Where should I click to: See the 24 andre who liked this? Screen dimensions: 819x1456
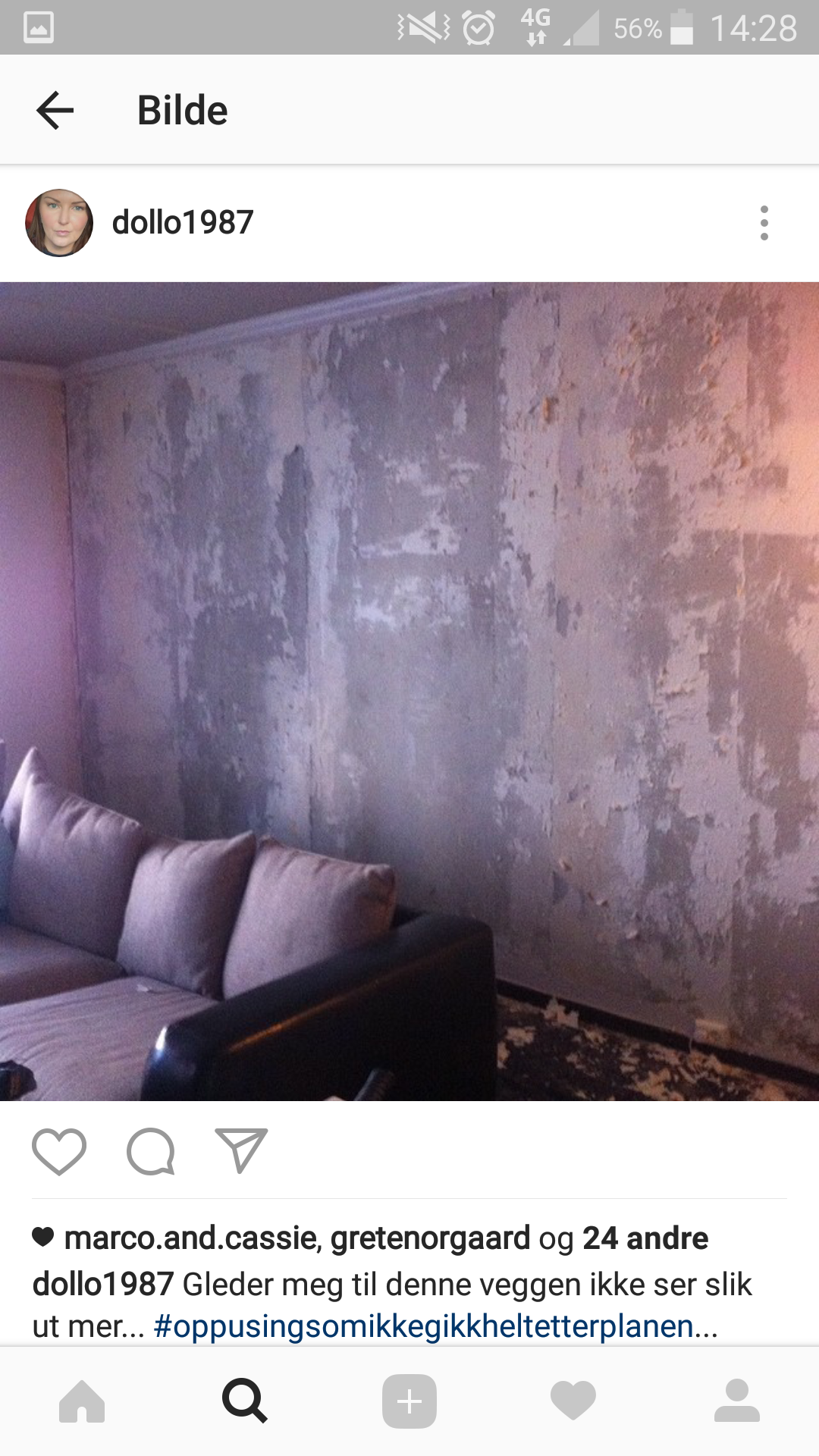click(x=645, y=1238)
